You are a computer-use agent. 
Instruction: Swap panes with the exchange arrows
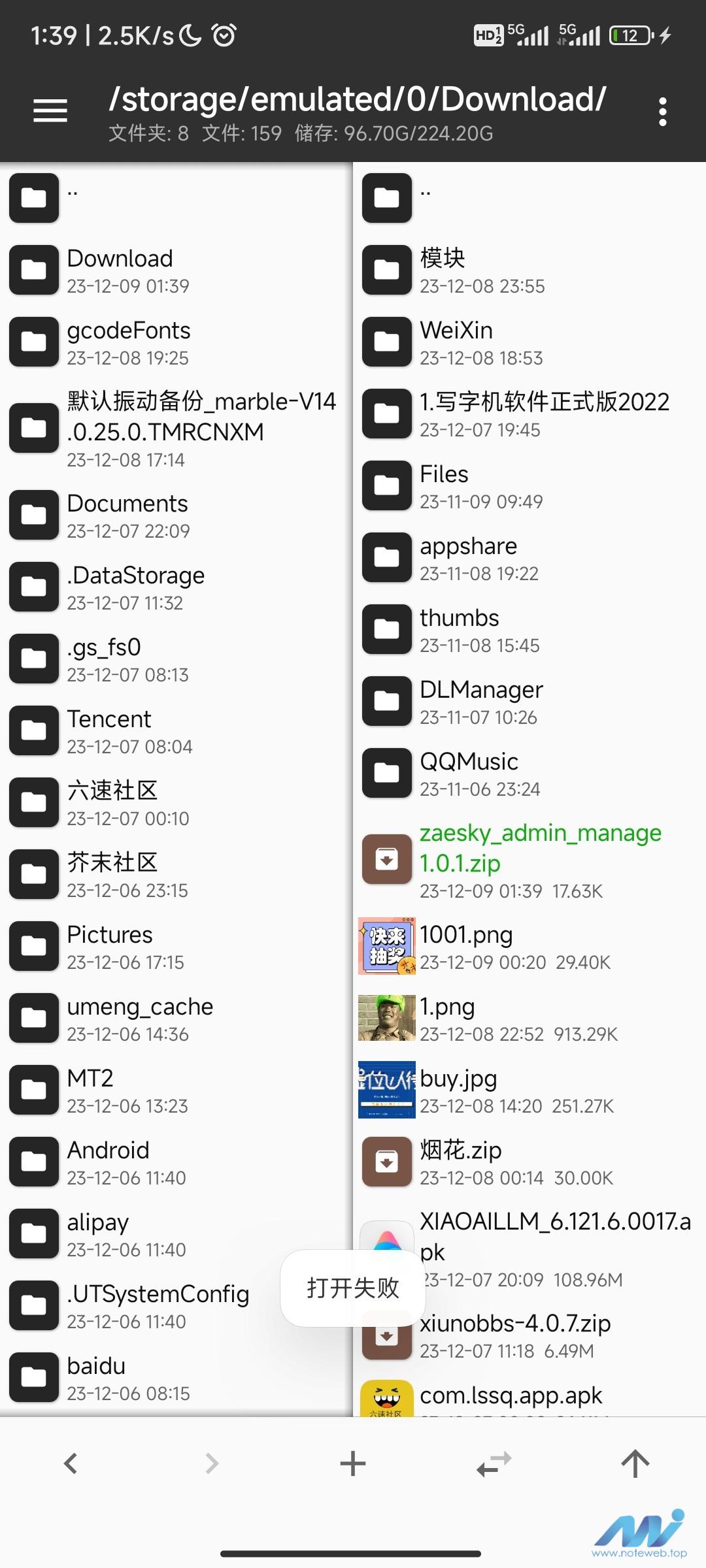pyautogui.click(x=494, y=1463)
